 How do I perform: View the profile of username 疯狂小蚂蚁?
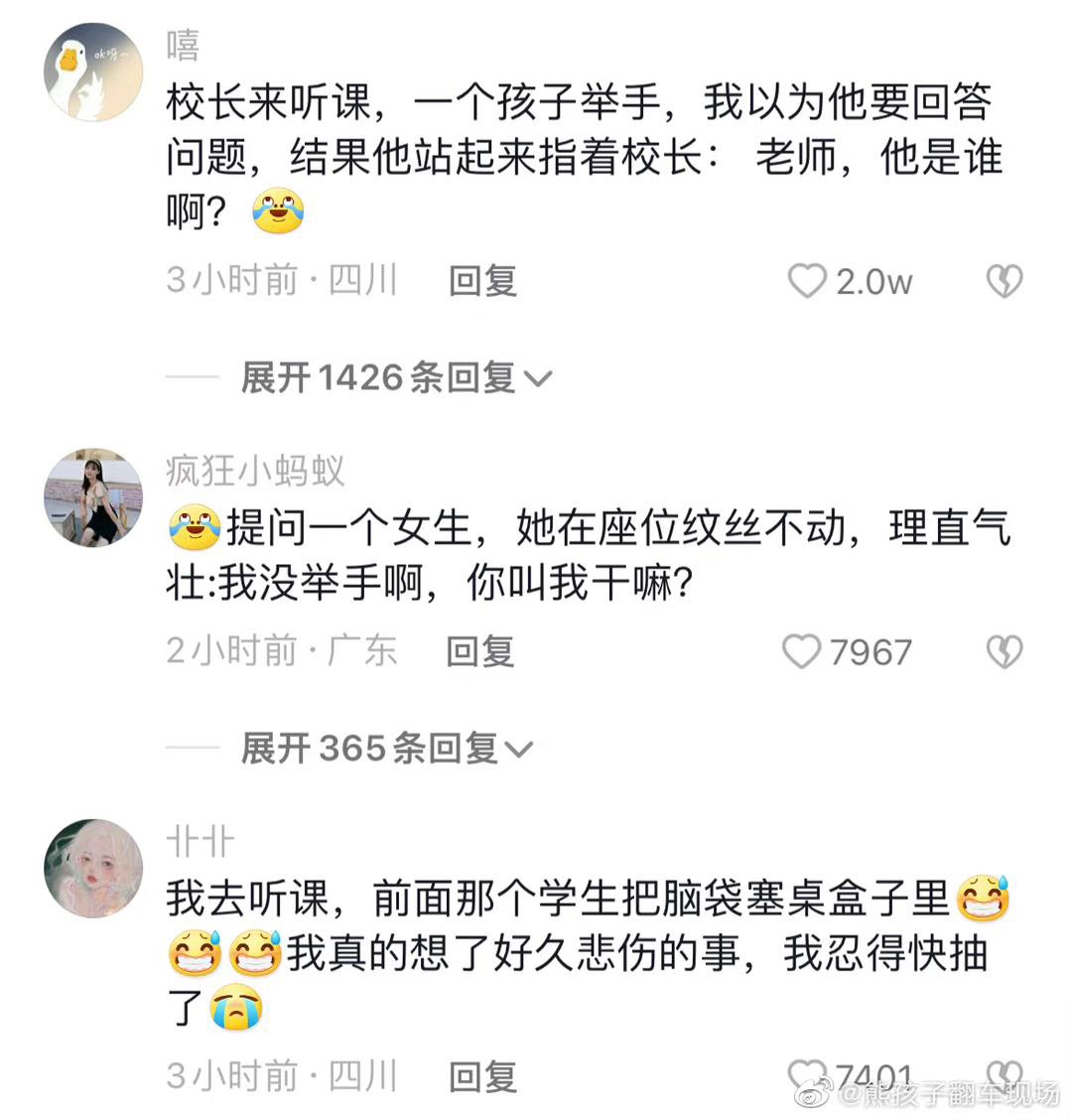(x=255, y=470)
